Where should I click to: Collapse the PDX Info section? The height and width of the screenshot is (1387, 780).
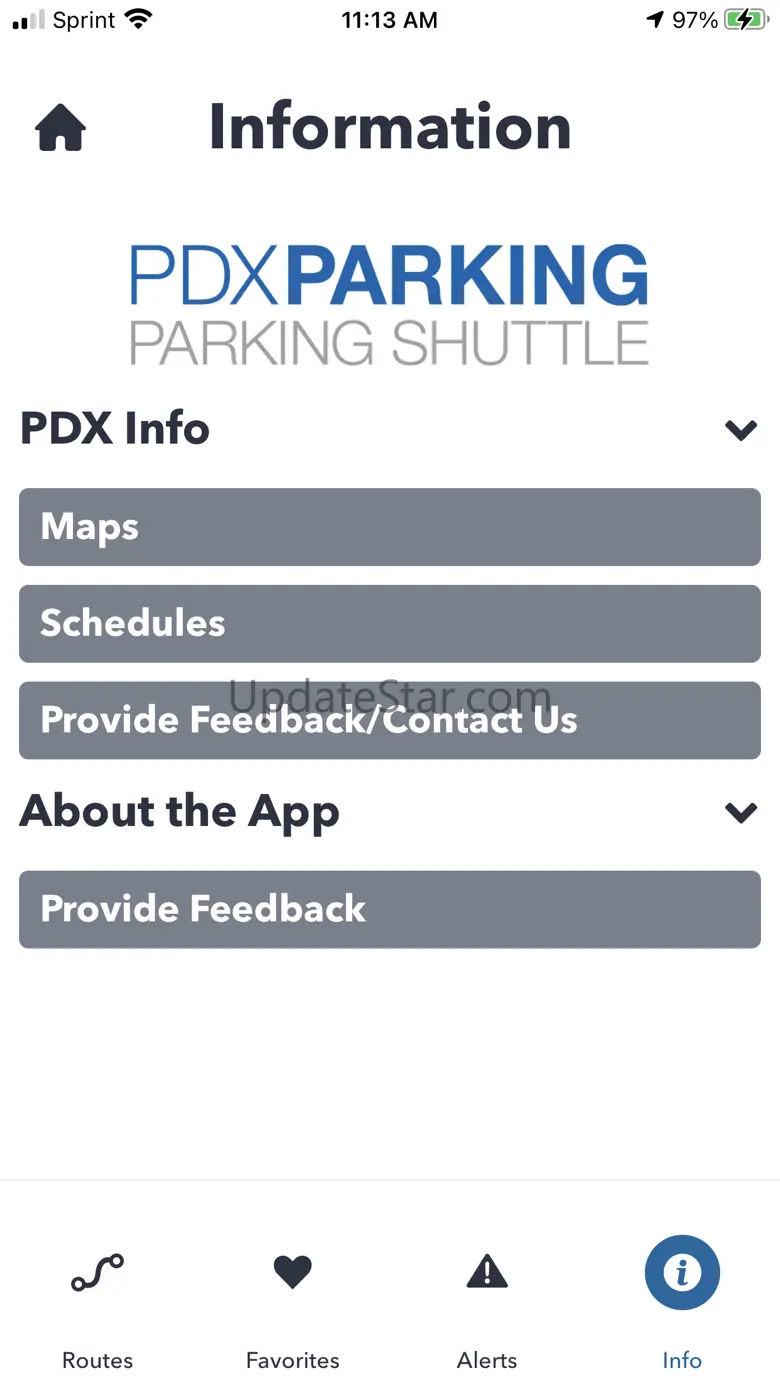pos(740,430)
